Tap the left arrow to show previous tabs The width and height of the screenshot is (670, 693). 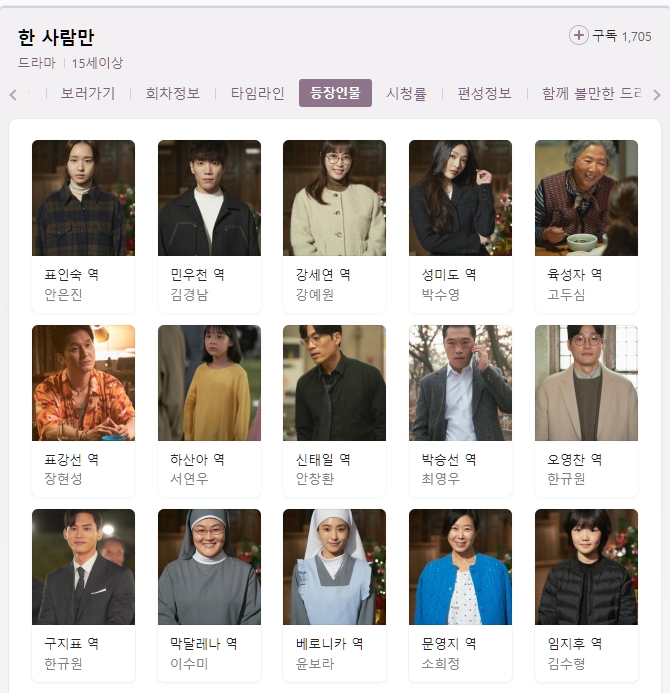pos(13,95)
